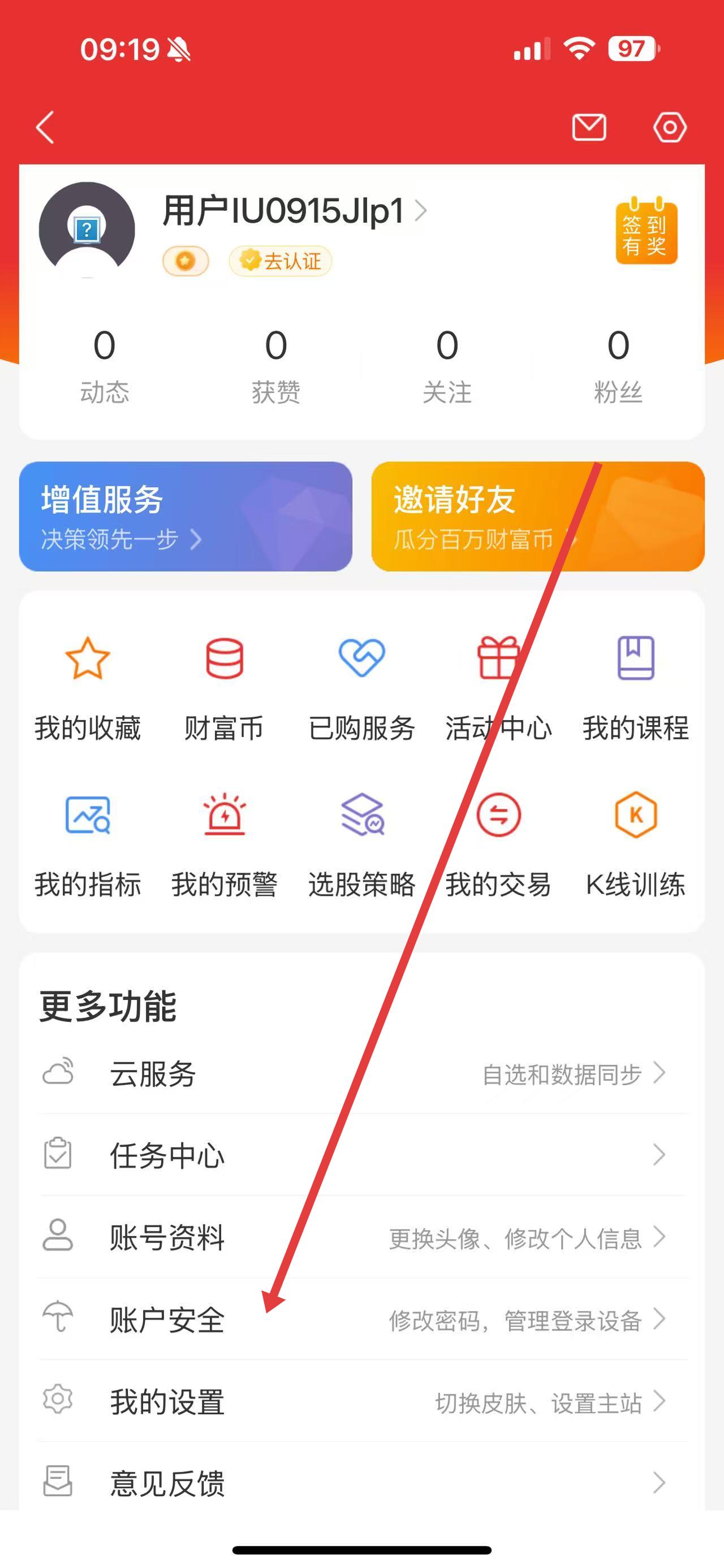Open the 签到有奖 check-in reward
This screenshot has height=1568, width=724.
coord(646,232)
